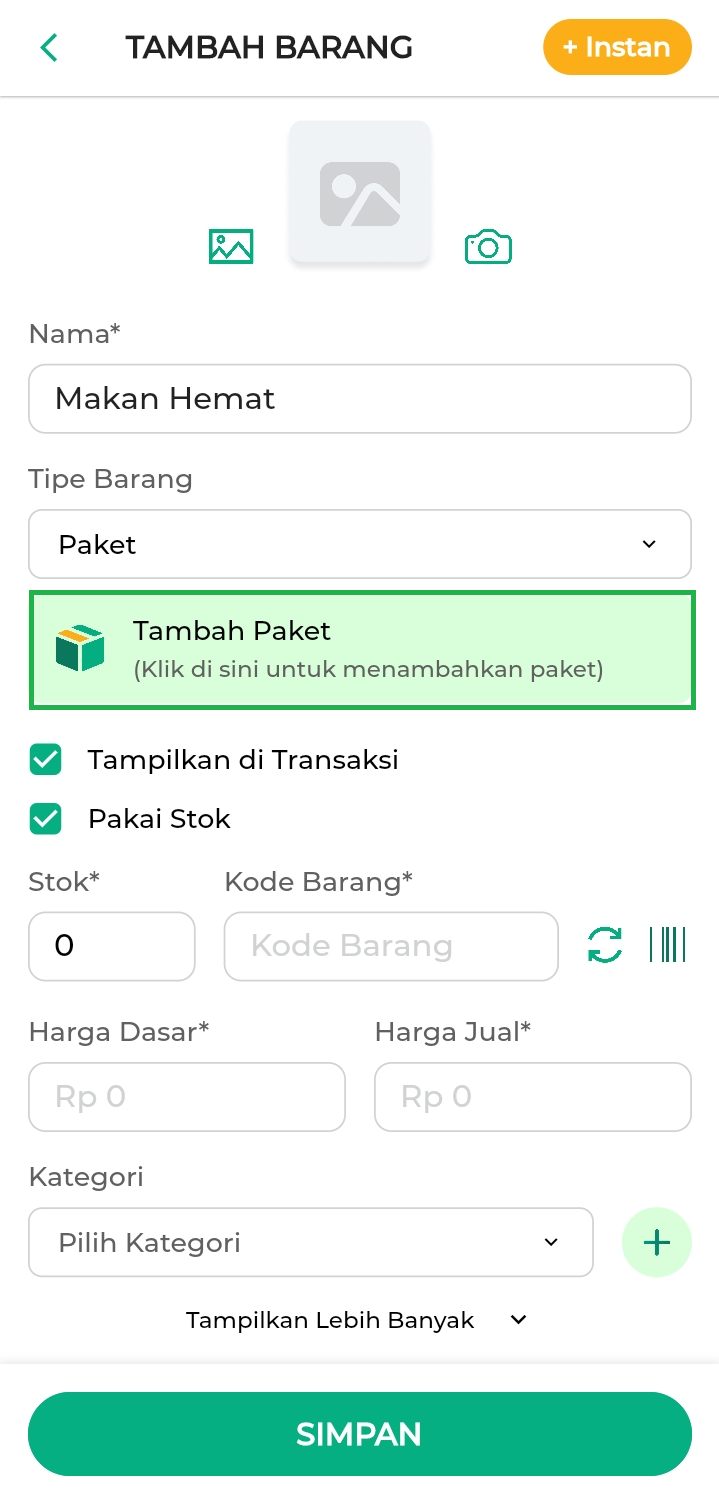Image resolution: width=719 pixels, height=1499 pixels.
Task: Enter the Harga Jual field
Action: coord(532,1097)
